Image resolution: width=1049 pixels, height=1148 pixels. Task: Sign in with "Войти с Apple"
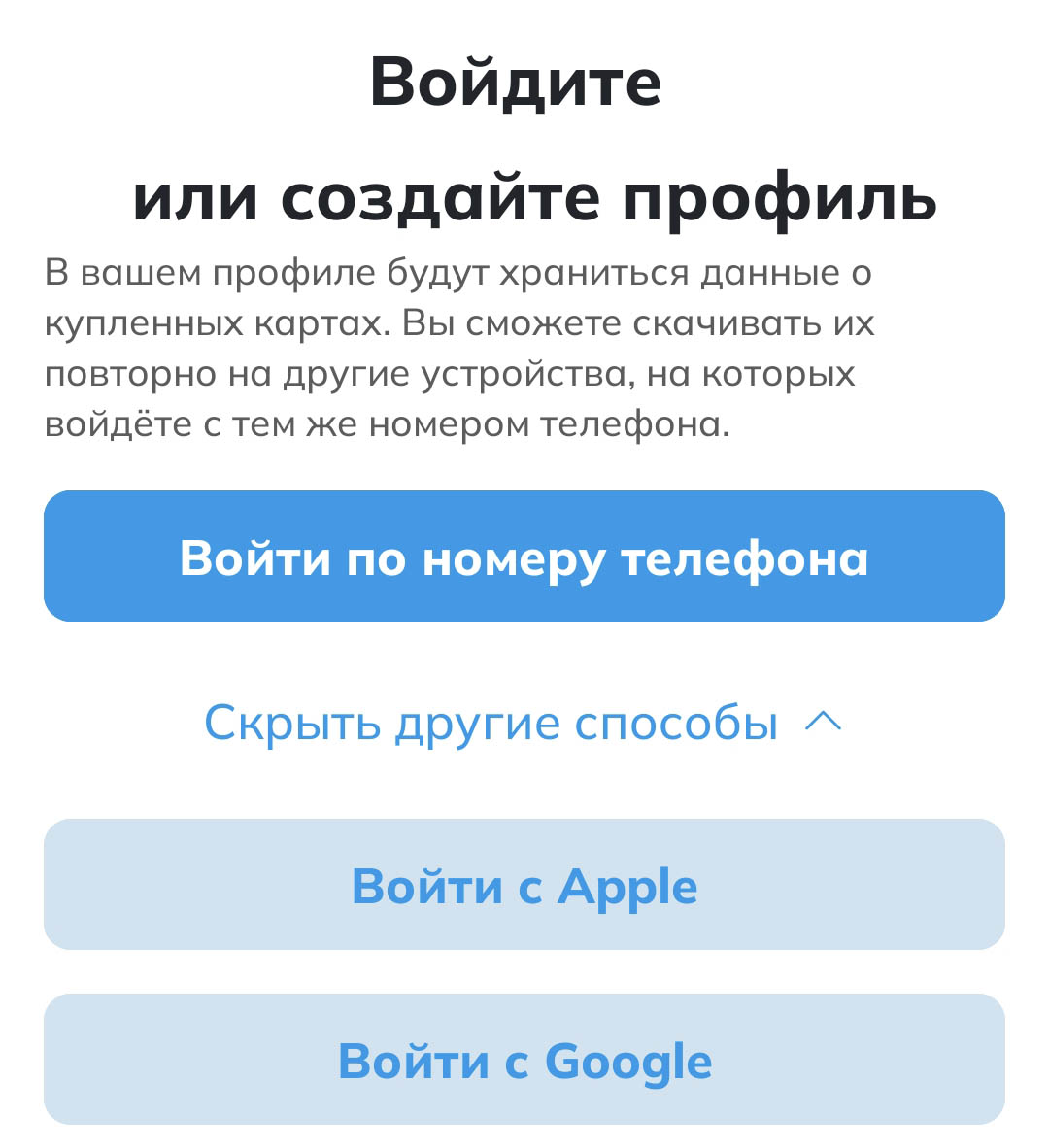[524, 885]
